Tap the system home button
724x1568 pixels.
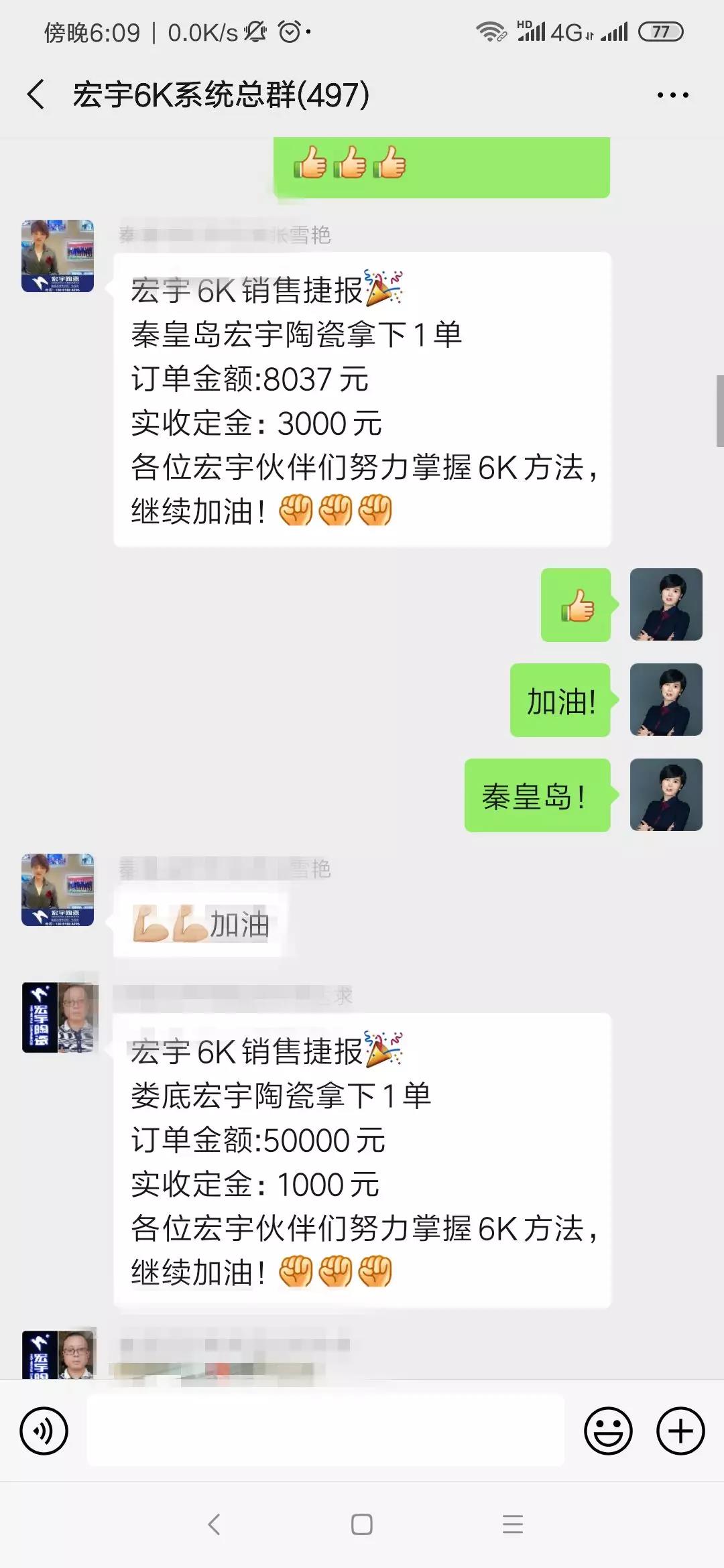[x=362, y=1524]
